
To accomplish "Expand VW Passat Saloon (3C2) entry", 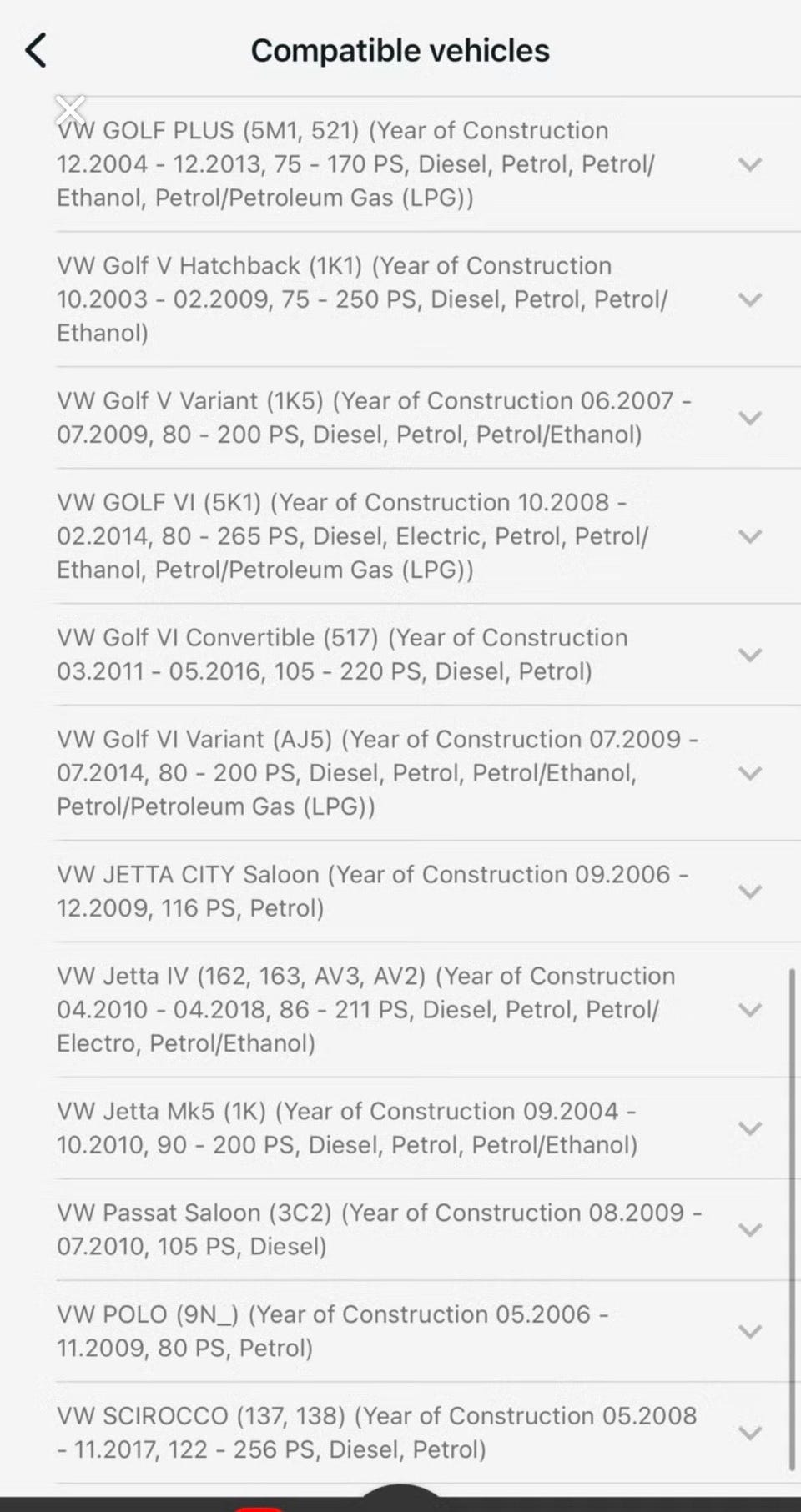I will point(750,1230).
